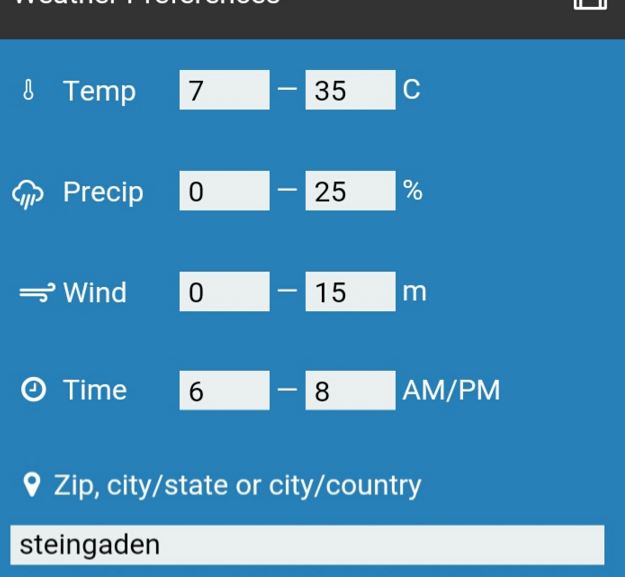Change the end time field showing 8
Viewport: 625px width, 577px height.
tap(350, 390)
